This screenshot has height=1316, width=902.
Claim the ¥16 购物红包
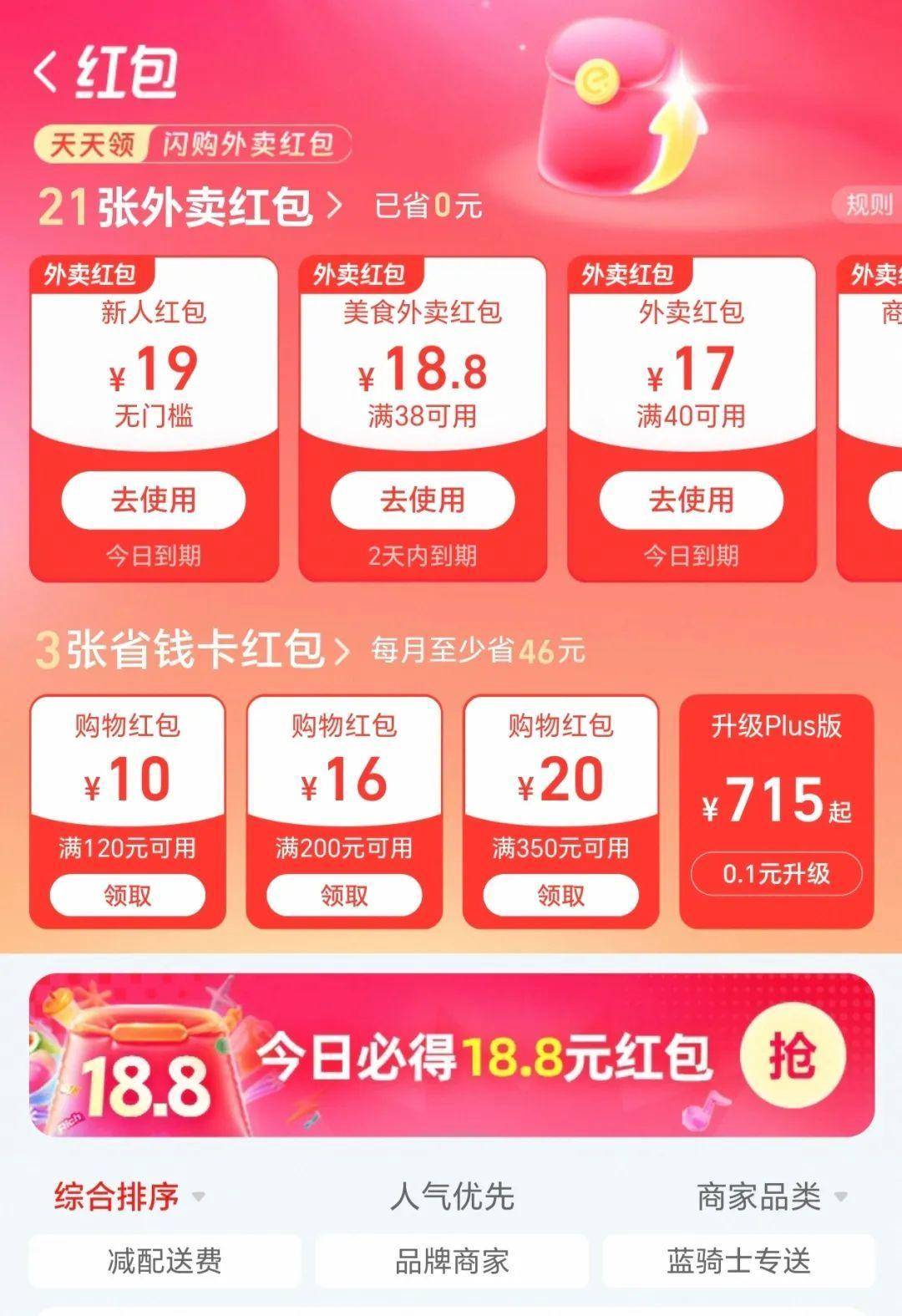344,896
